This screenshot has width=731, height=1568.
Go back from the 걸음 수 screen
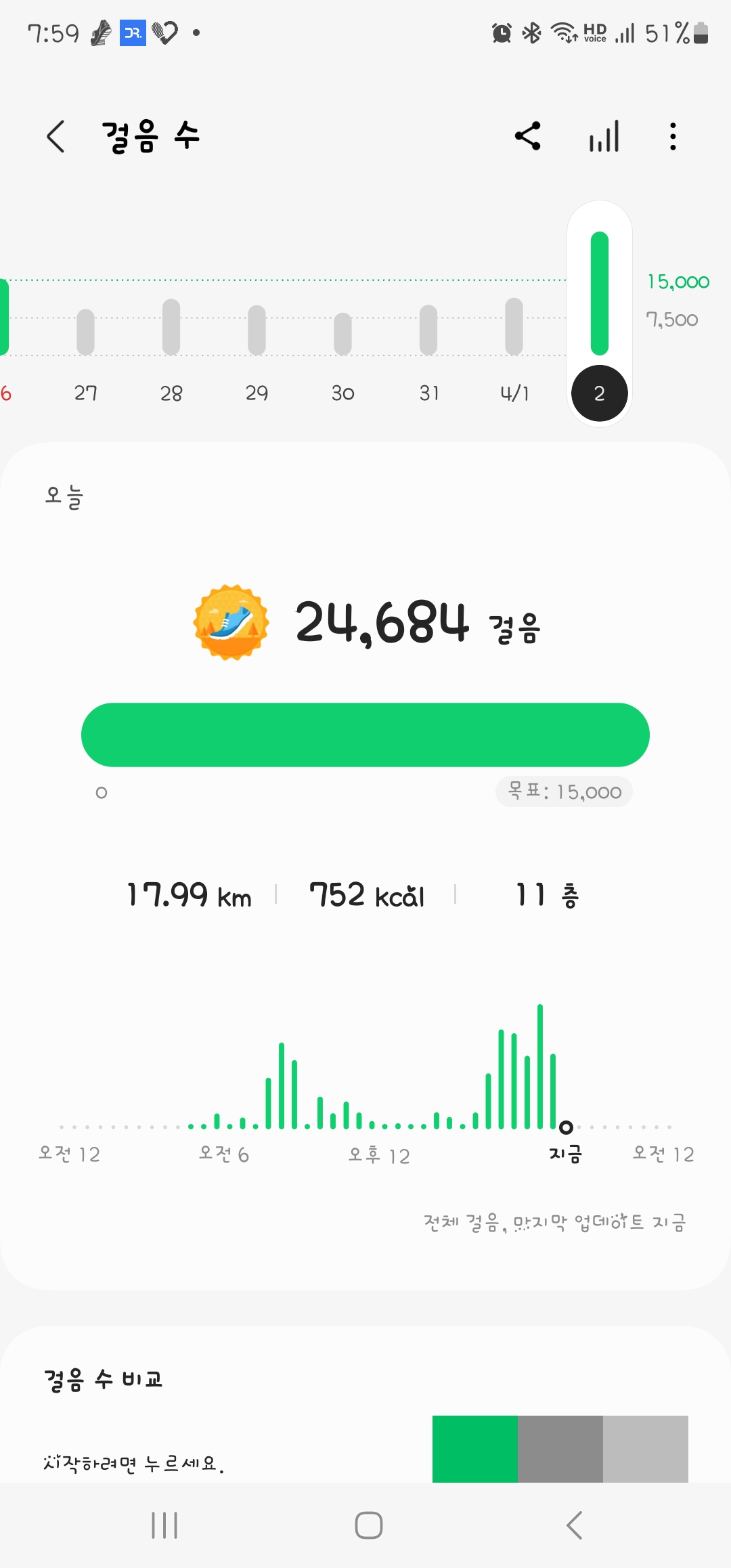(x=56, y=136)
